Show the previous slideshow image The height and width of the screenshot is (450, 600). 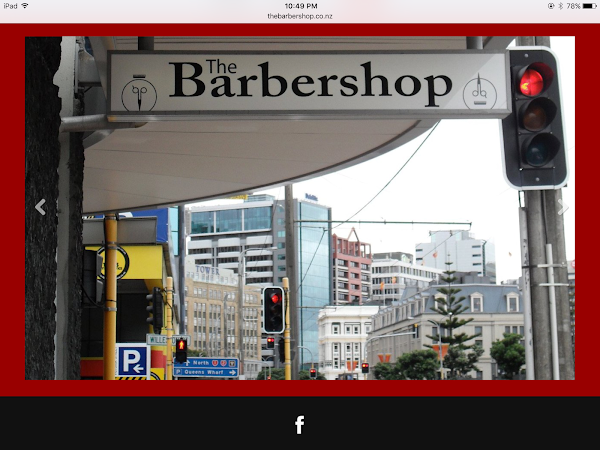pyautogui.click(x=40, y=207)
